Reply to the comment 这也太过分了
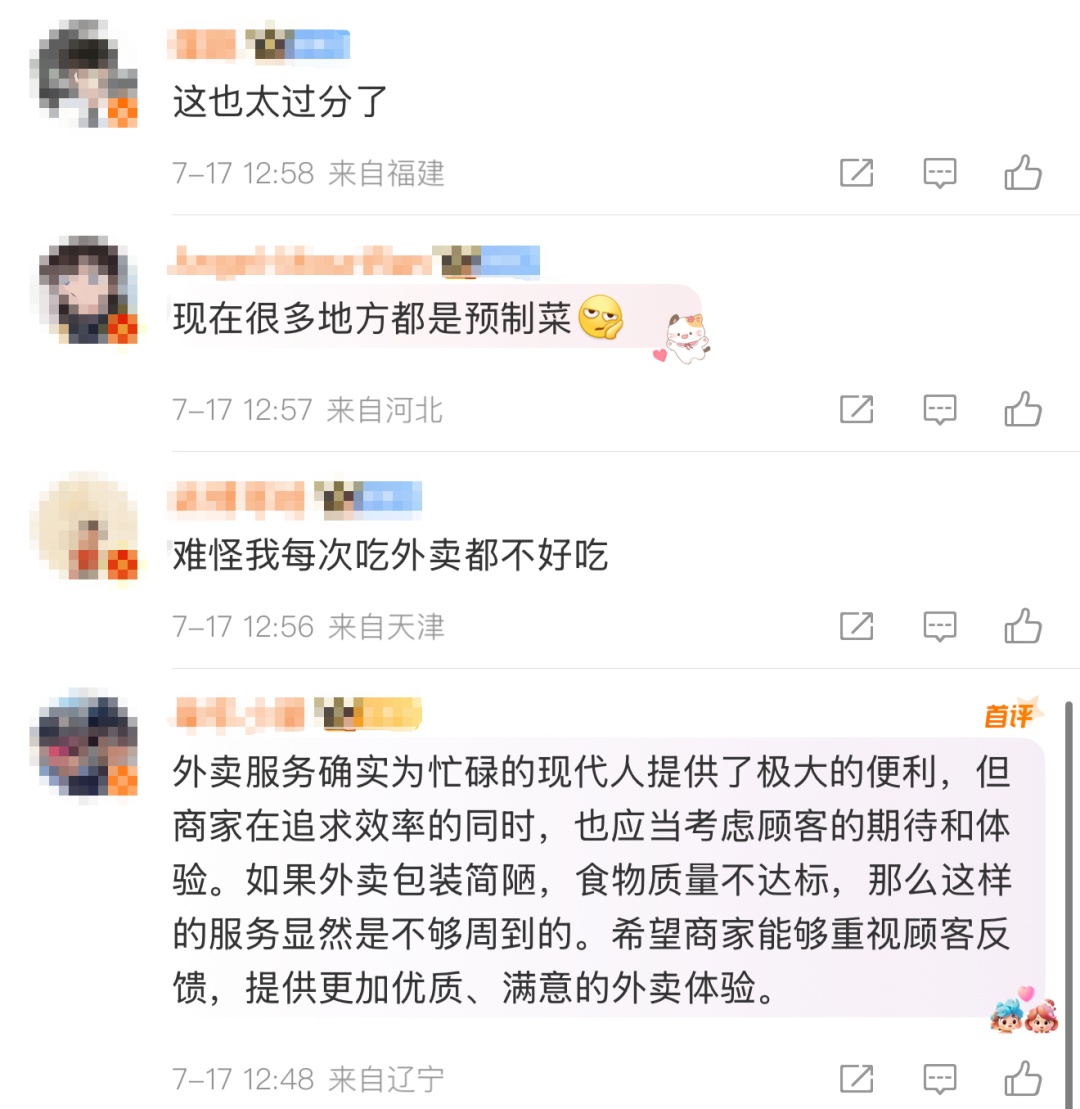 coord(939,173)
